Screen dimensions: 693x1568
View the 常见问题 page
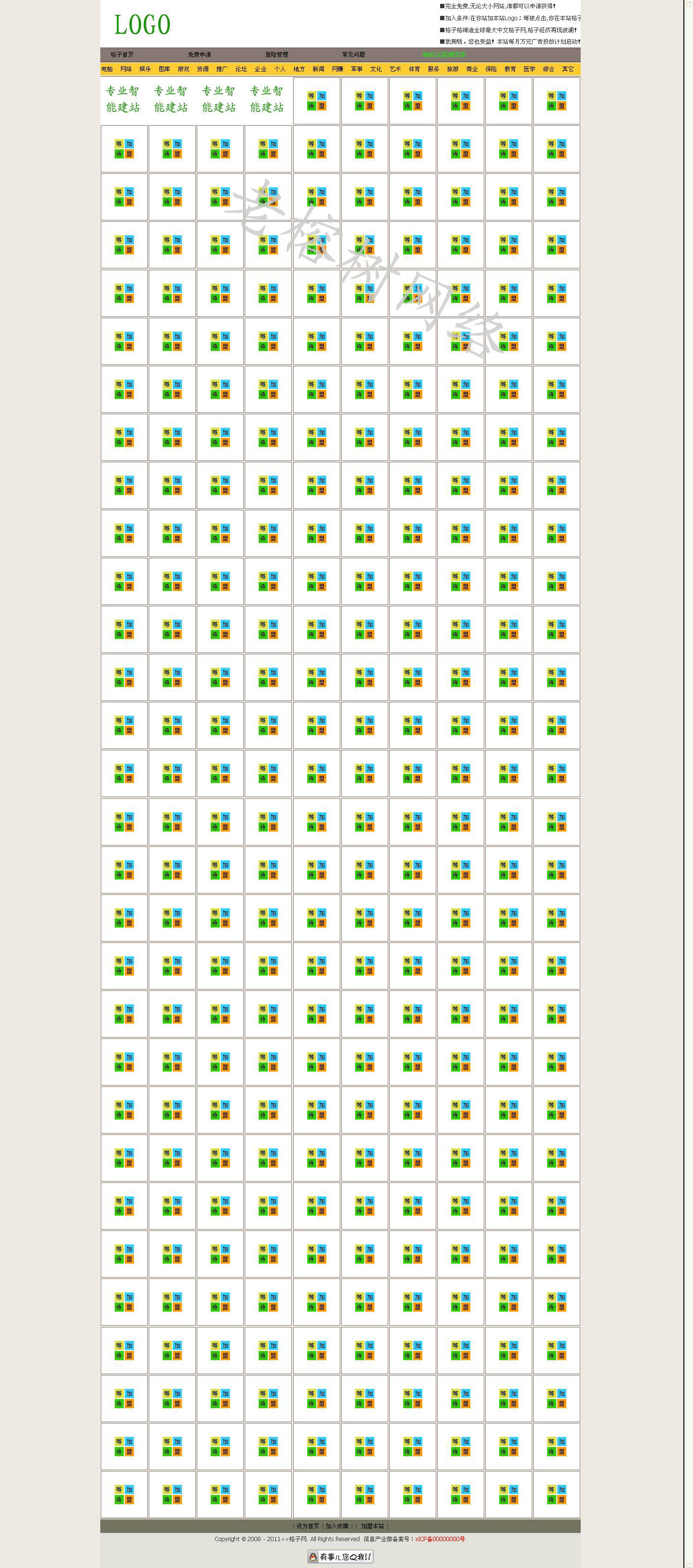354,55
